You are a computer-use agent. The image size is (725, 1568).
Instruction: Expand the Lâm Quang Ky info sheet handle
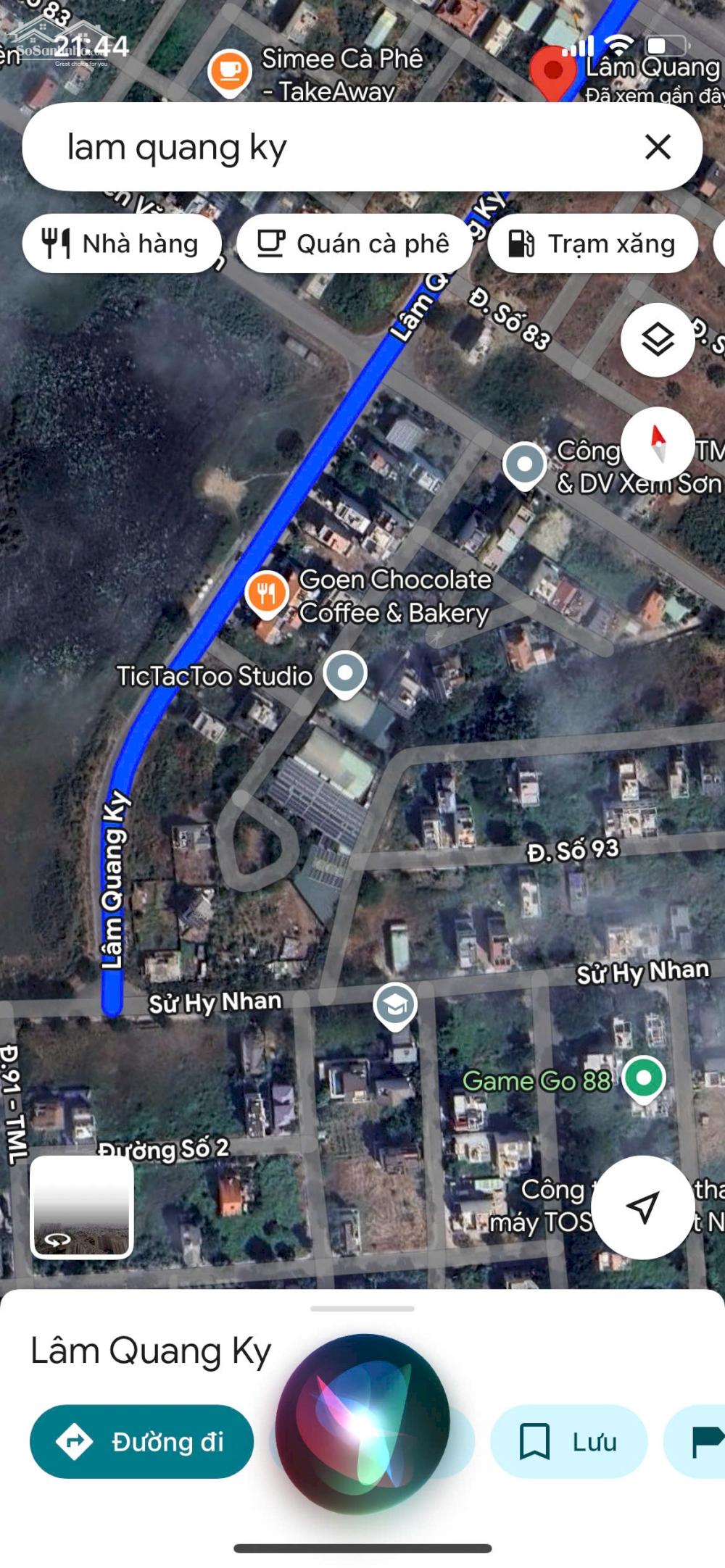tap(362, 1309)
